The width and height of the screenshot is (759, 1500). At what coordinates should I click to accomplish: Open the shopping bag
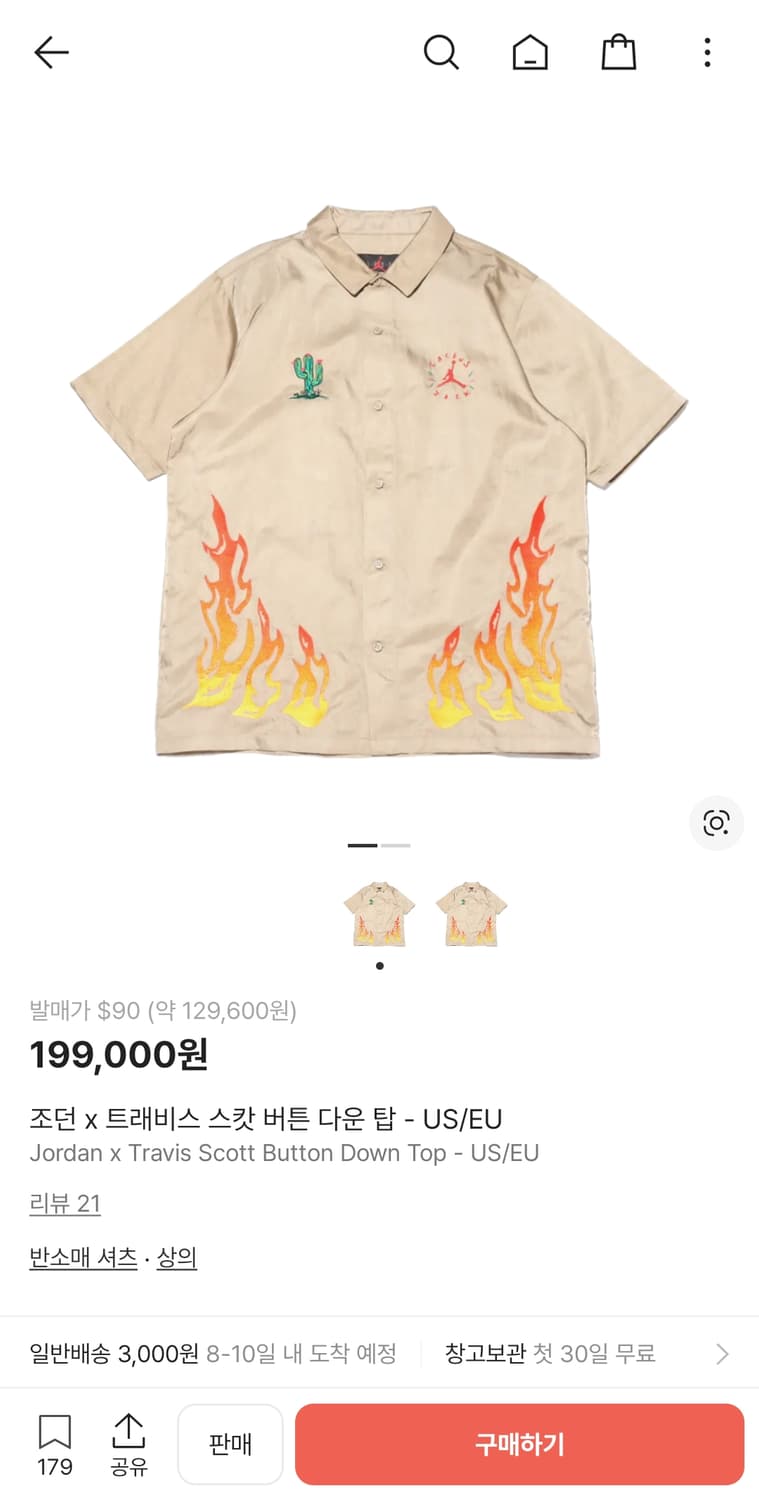[x=619, y=53]
